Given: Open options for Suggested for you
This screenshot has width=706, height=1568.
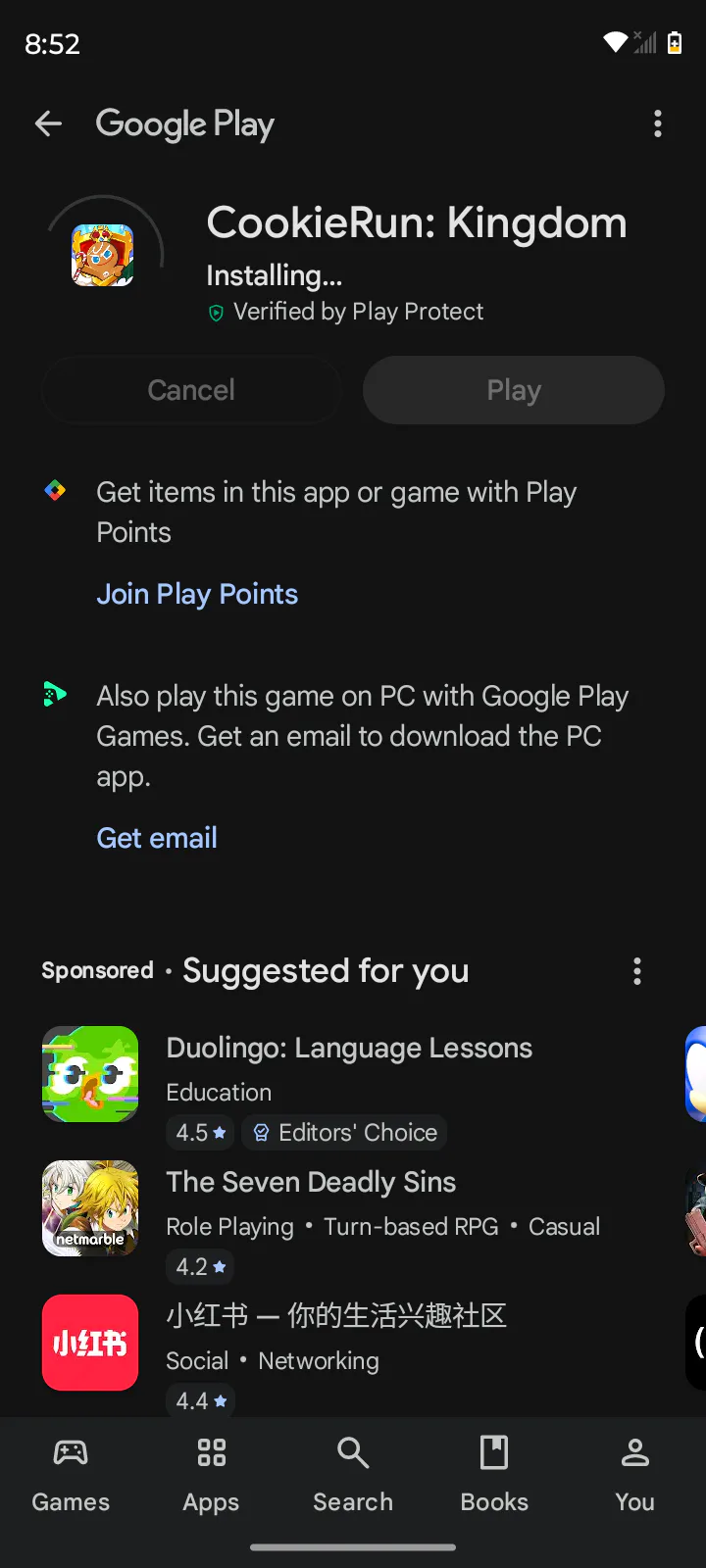Looking at the screenshot, I should tap(636, 971).
